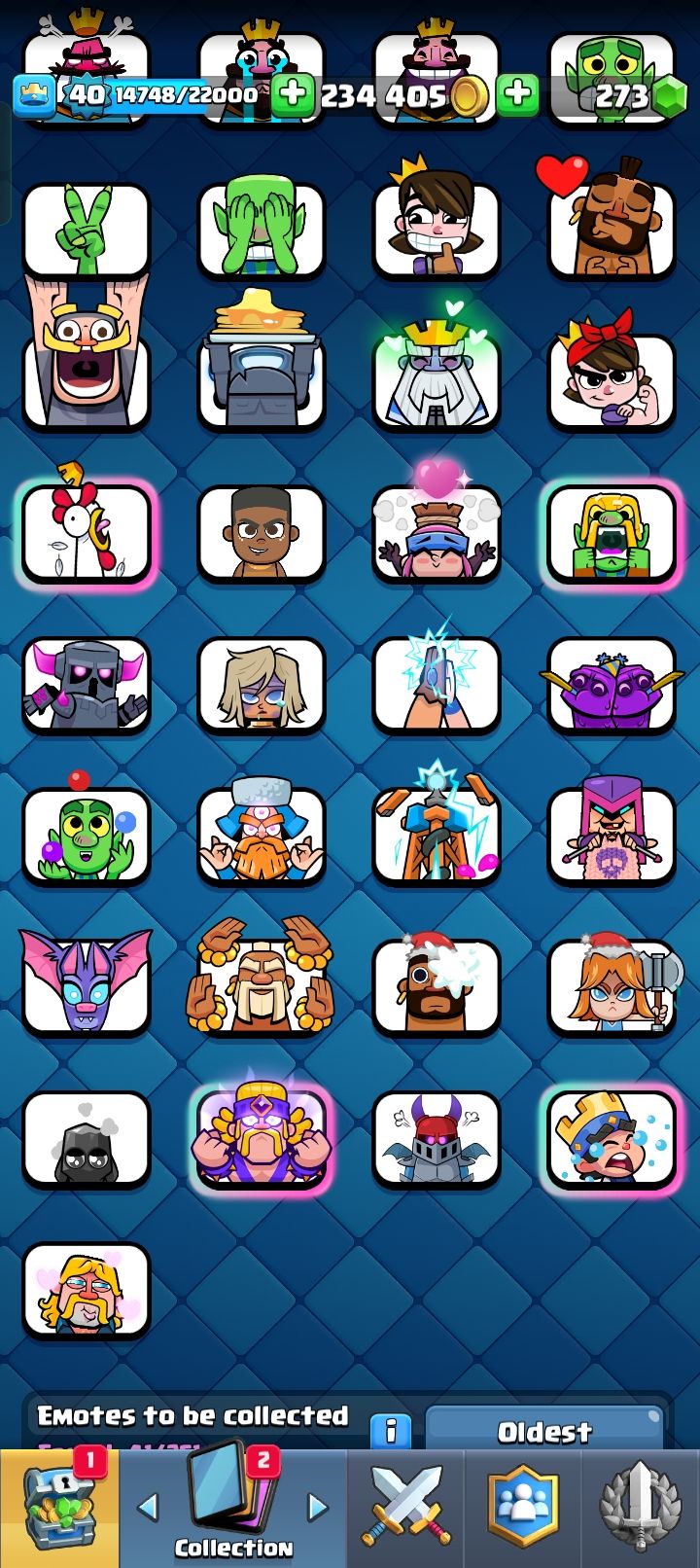Open the Events sword trophy tab

pos(640,1509)
